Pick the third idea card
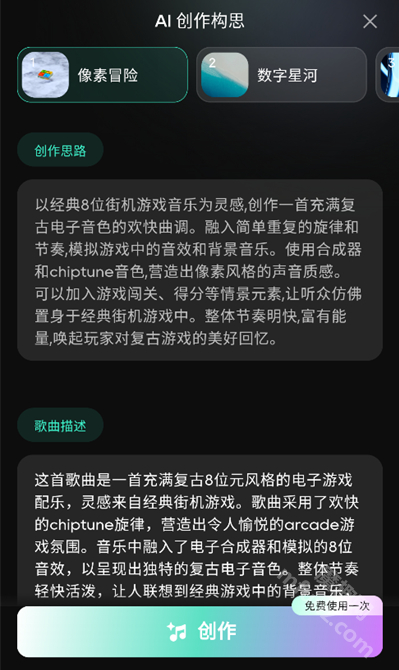399x670 pixels. 387,75
